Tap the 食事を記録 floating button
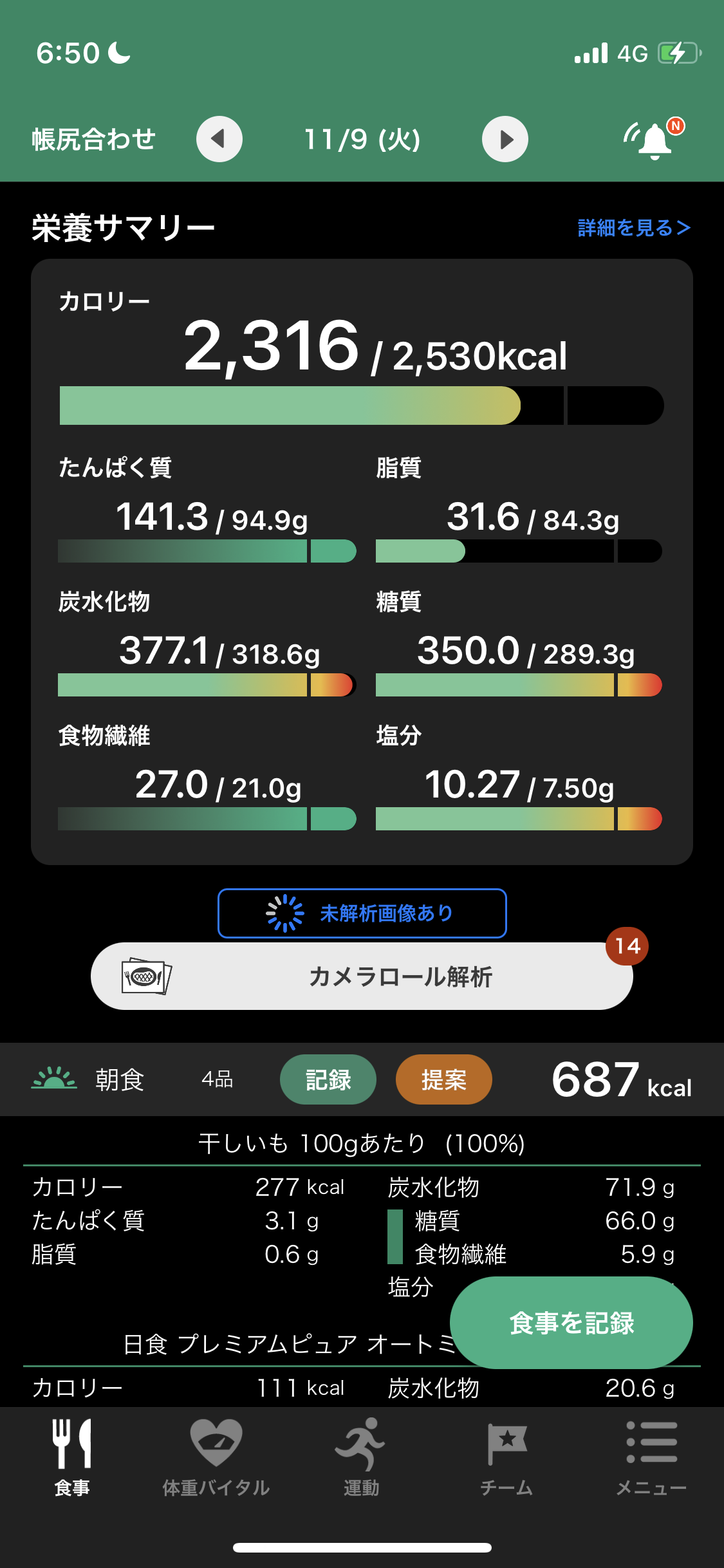The height and width of the screenshot is (1568, 724). [571, 1323]
